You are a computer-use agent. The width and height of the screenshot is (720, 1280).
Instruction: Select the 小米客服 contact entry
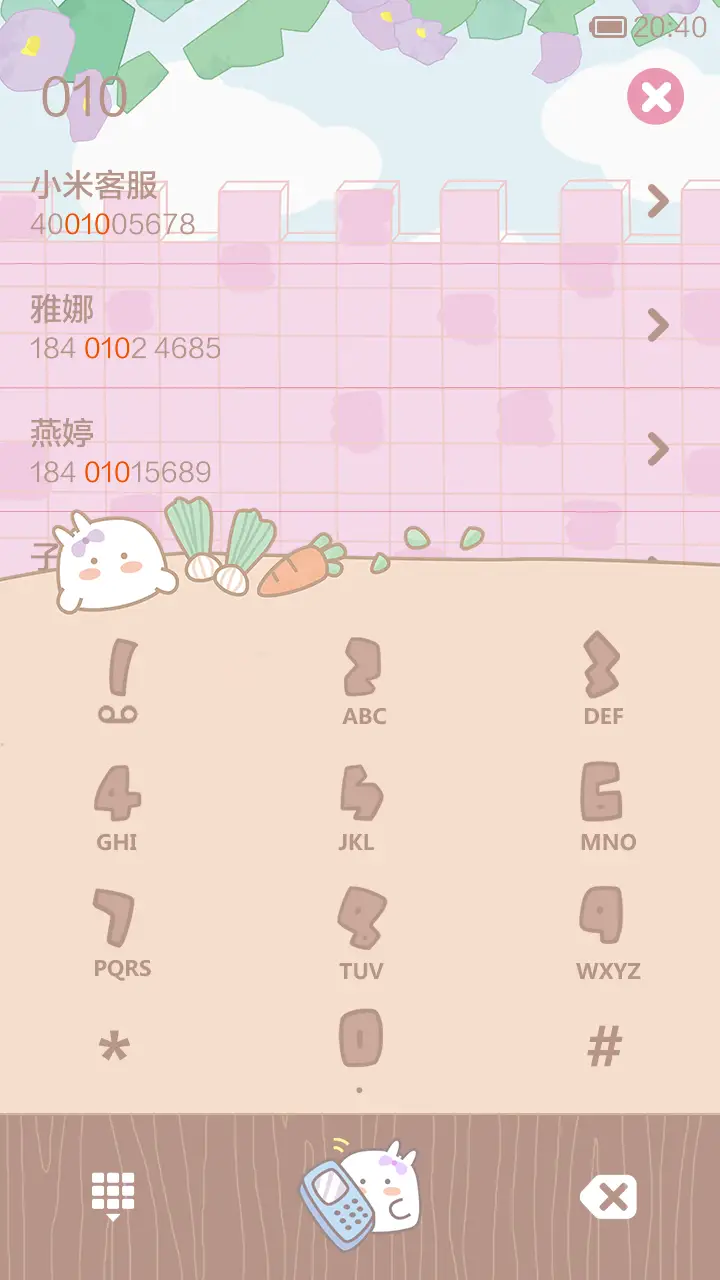pyautogui.click(x=300, y=202)
